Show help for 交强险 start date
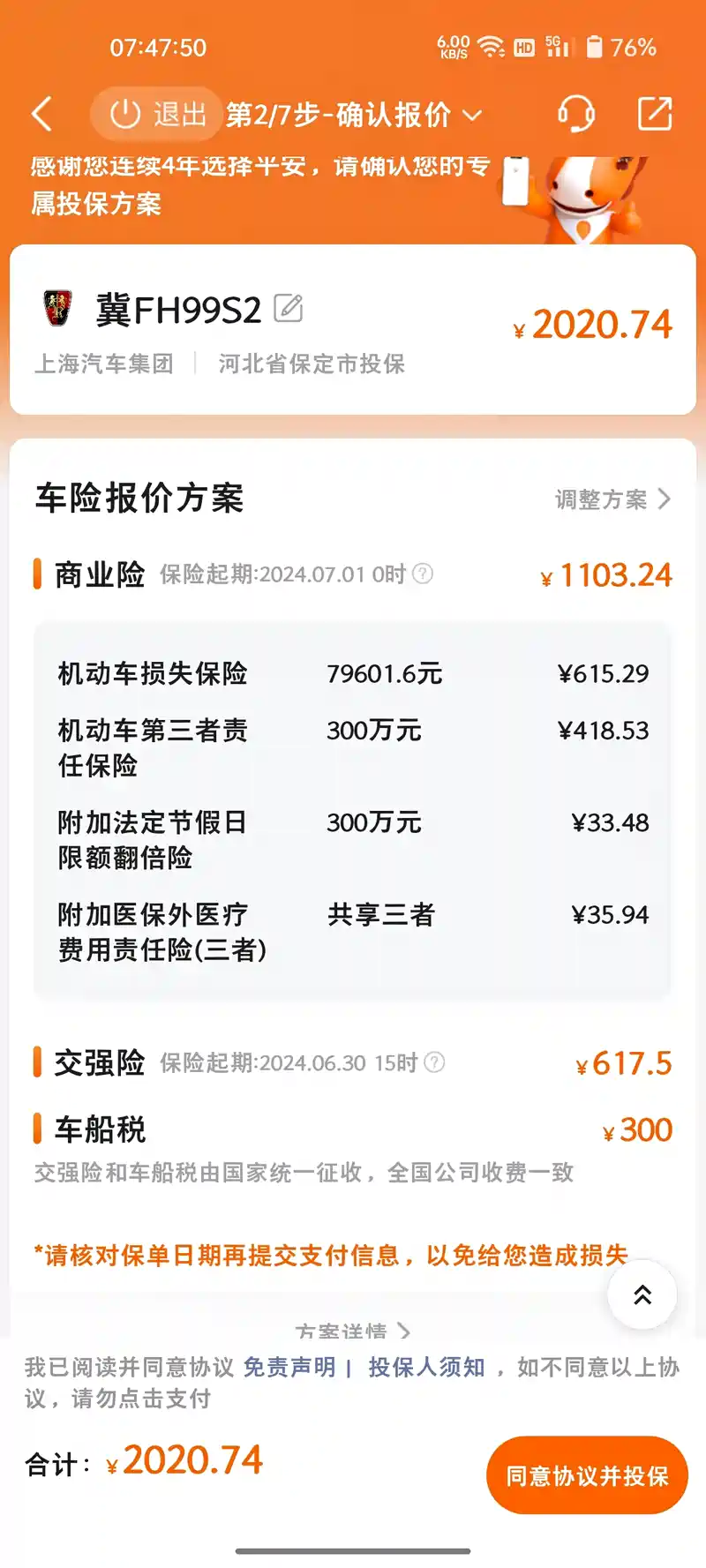 click(x=434, y=1062)
